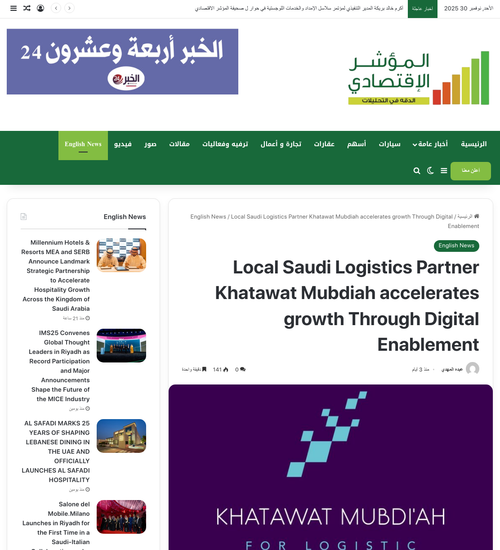500x550 pixels.
Task: Open the عقارات real estate section
Action: 324,144
